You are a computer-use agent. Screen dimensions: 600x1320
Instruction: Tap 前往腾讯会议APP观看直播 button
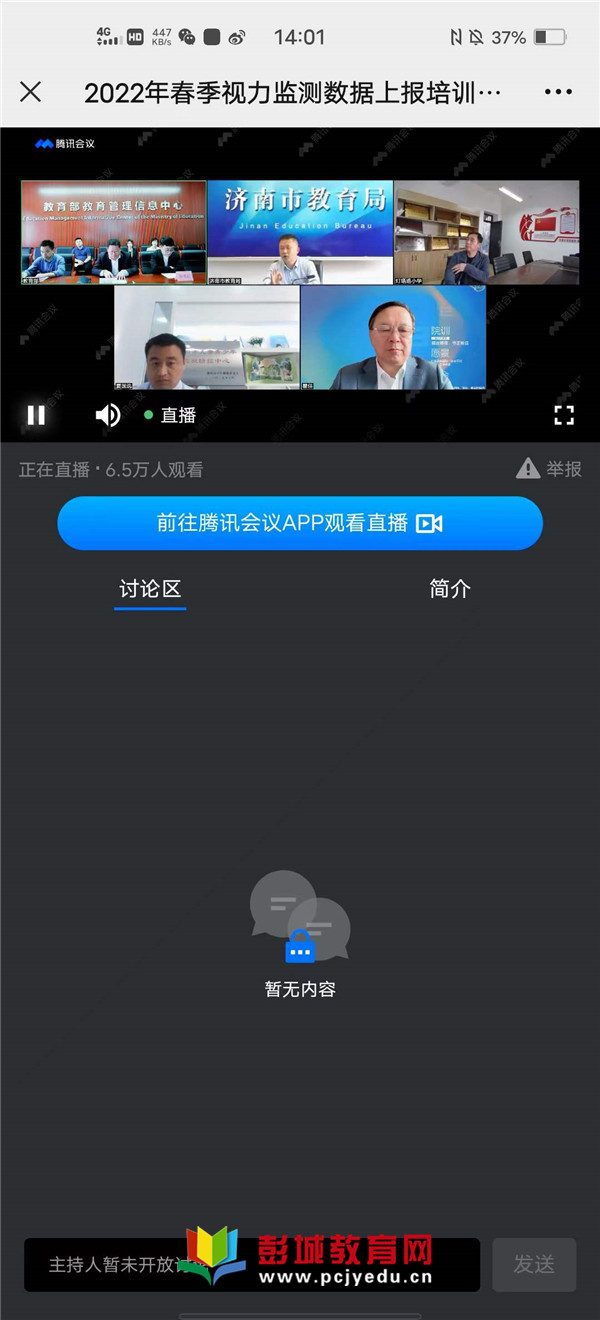(300, 523)
